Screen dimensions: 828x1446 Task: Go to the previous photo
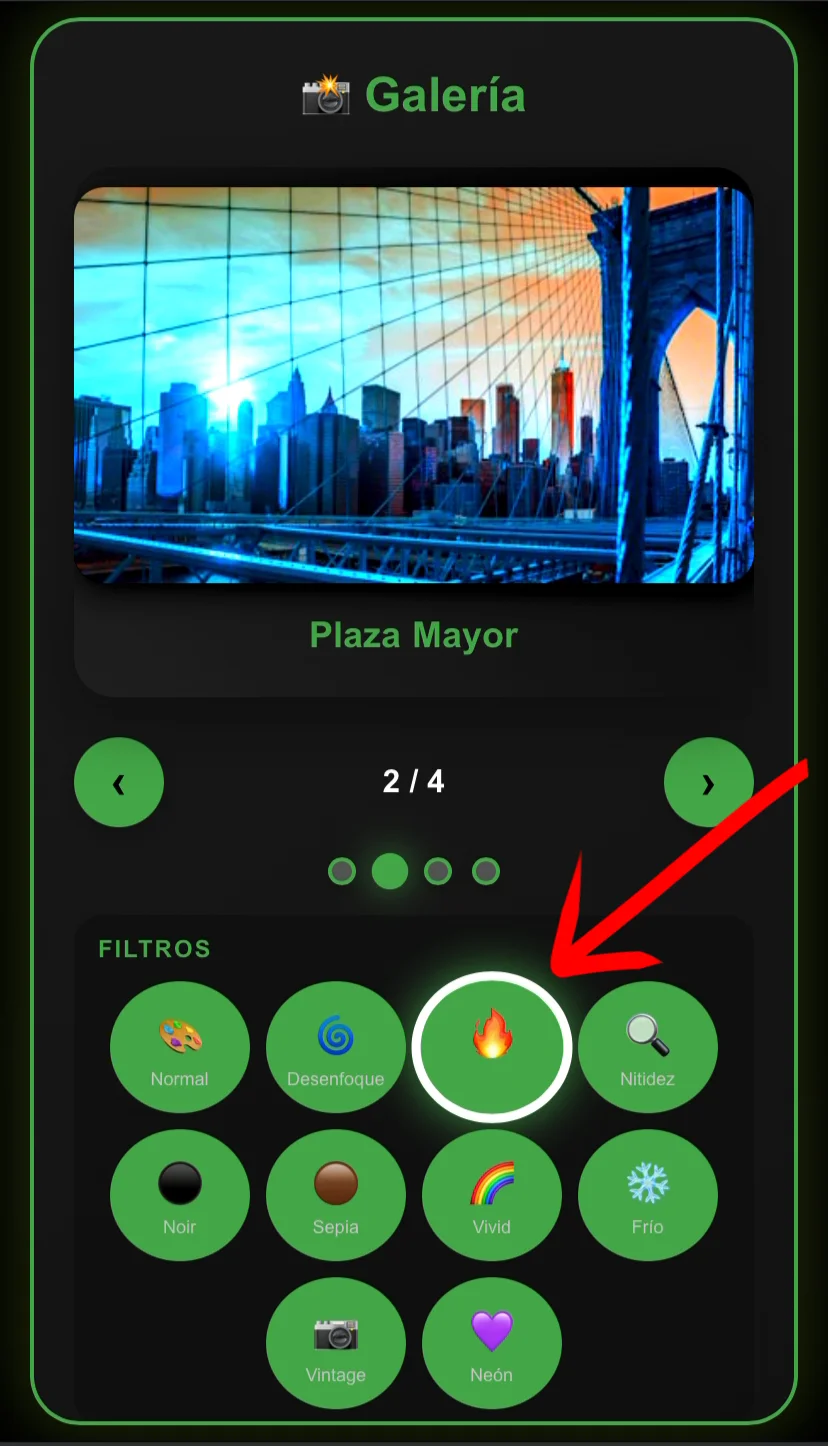(x=119, y=782)
